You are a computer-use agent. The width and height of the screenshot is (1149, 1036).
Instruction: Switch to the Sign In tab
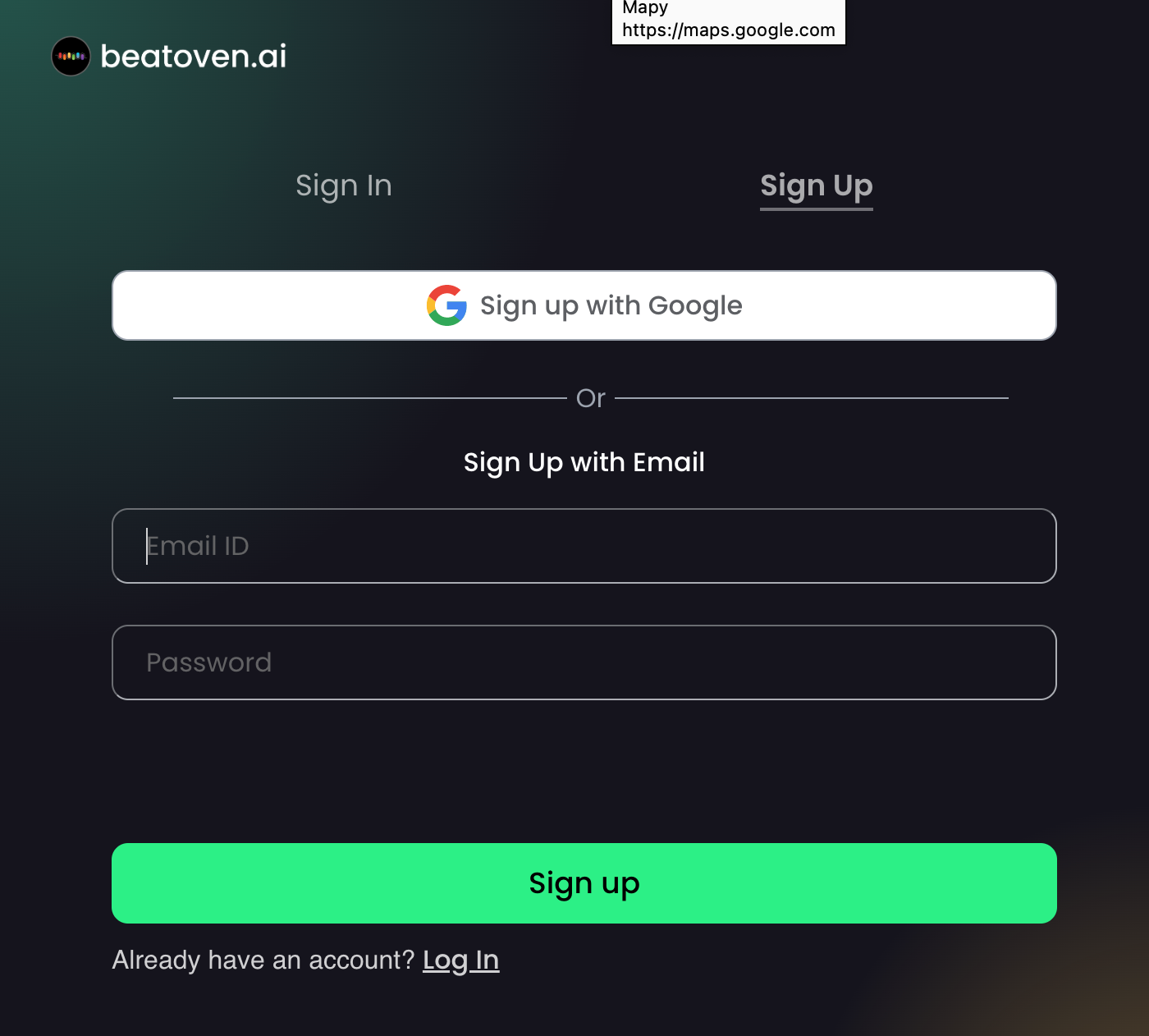coord(343,186)
